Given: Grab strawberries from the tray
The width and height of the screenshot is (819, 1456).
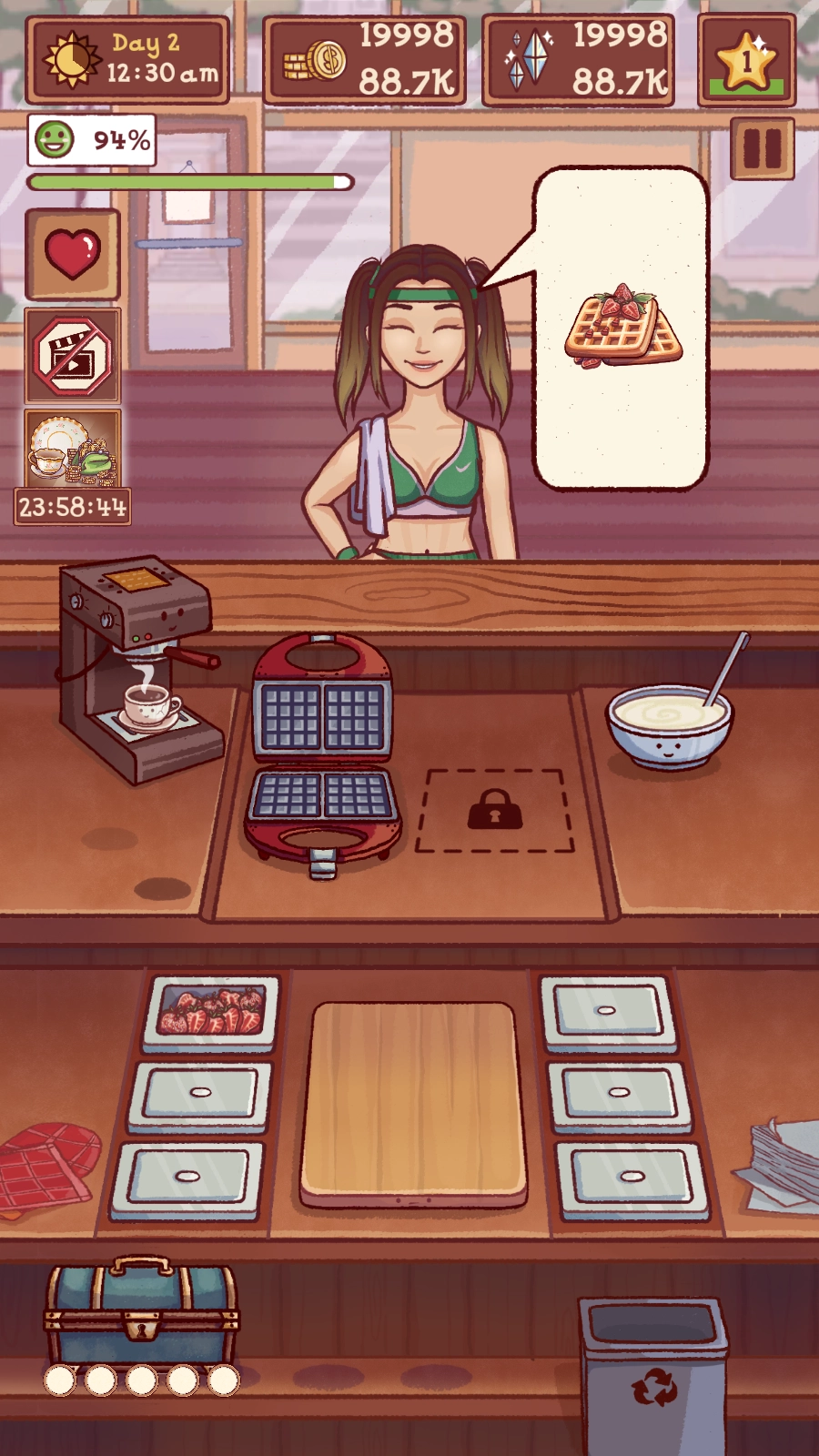Looking at the screenshot, I should point(211,1011).
